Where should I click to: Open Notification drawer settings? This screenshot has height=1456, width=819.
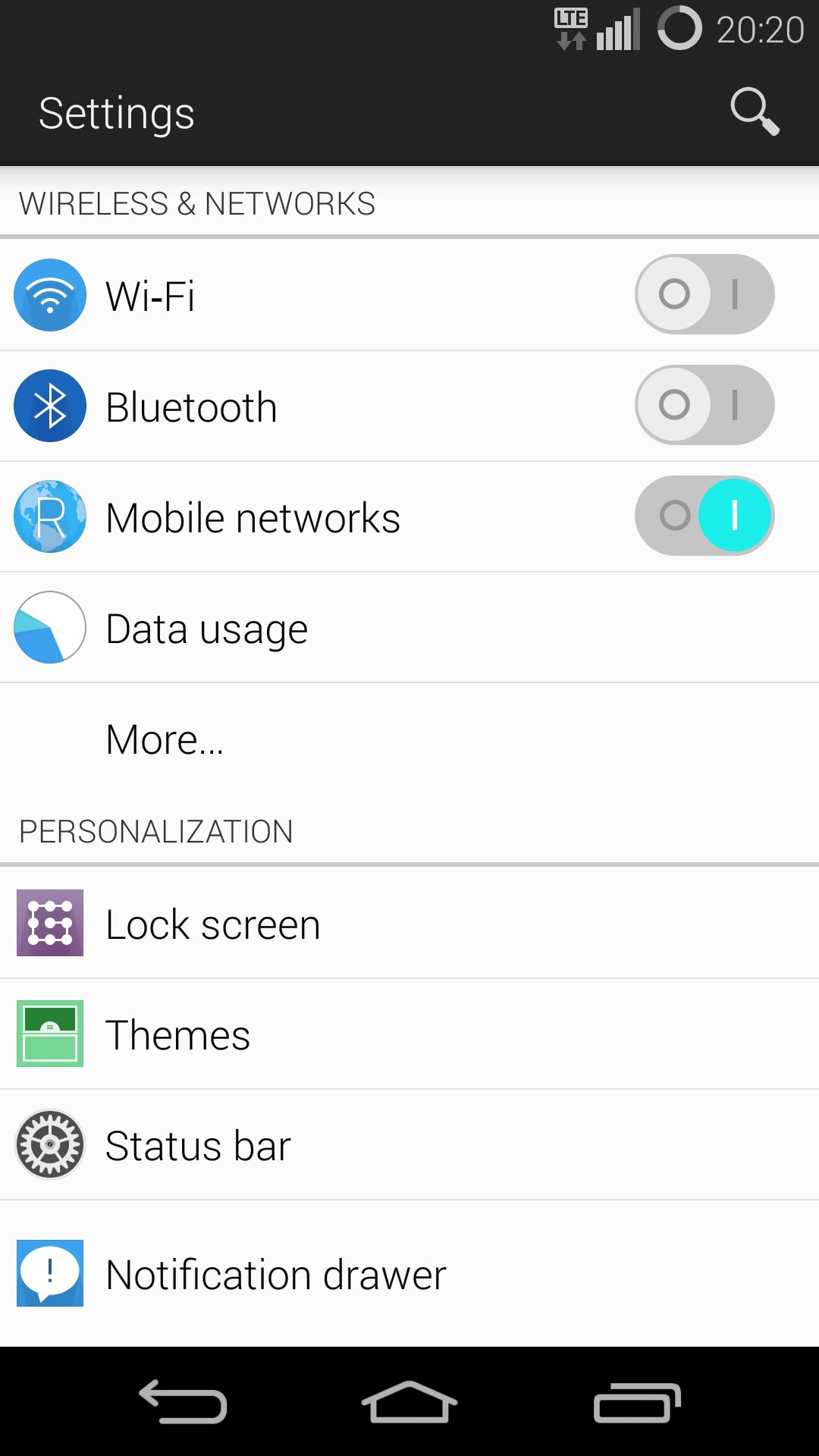[x=409, y=1274]
